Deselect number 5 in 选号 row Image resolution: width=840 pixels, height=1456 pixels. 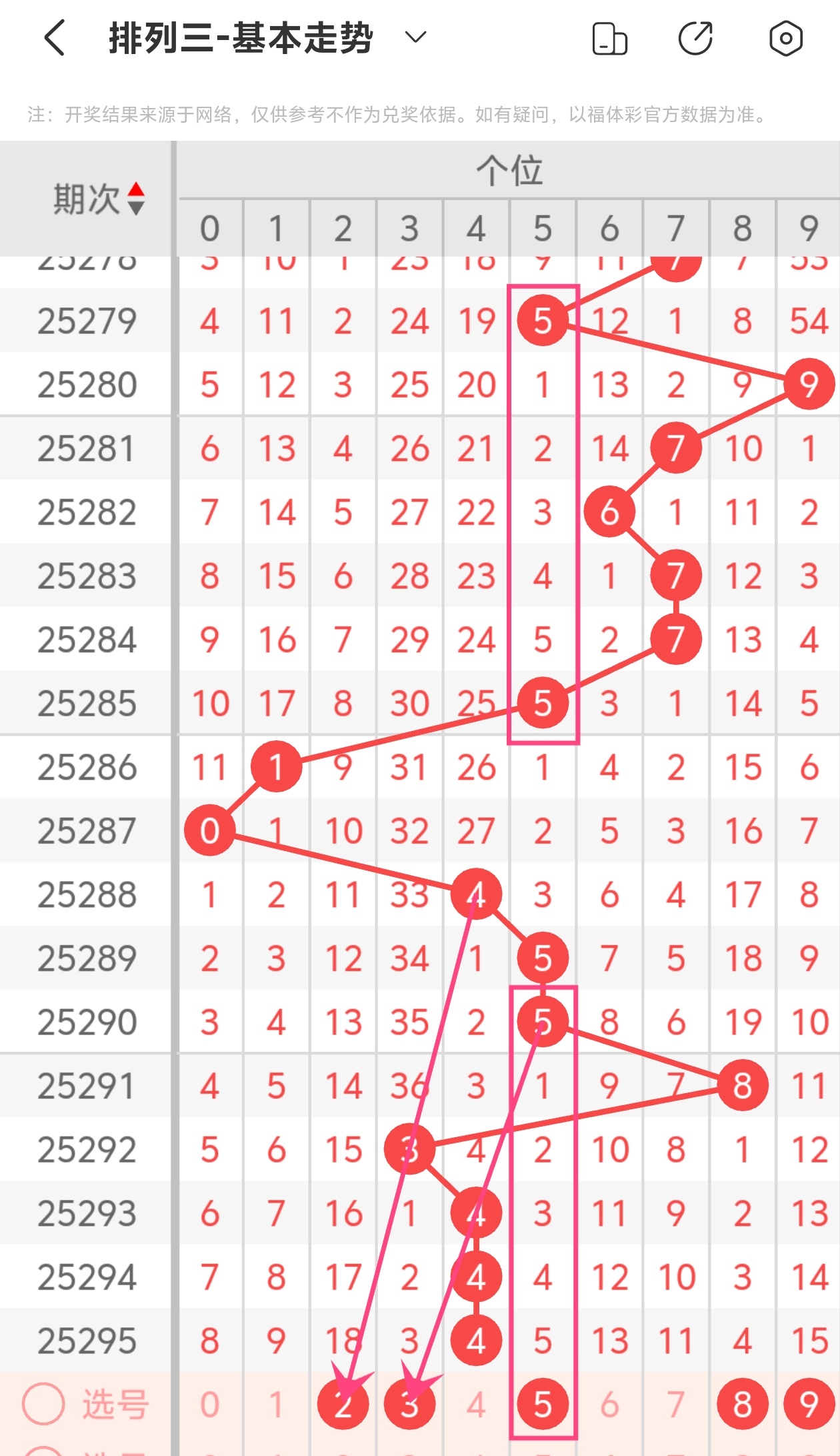pos(543,1405)
